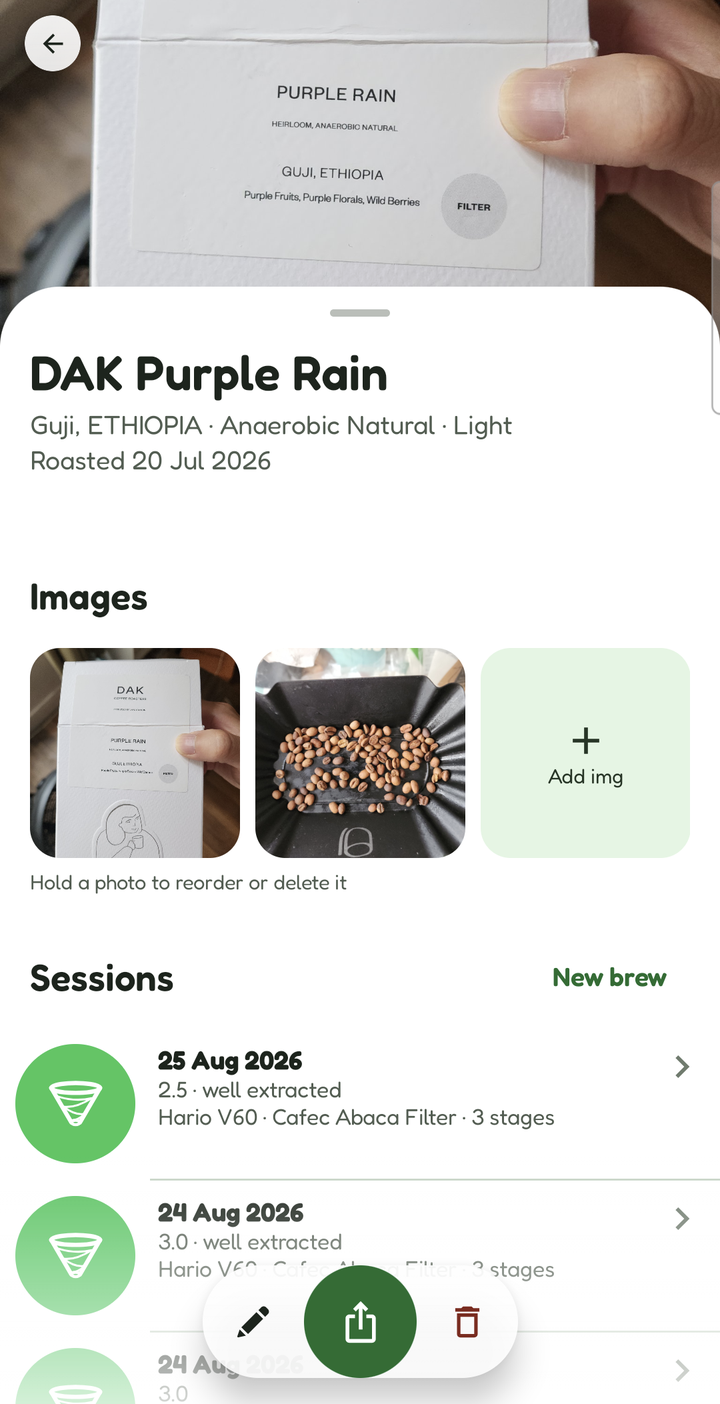Share DAK Purple Rain coffee
Image resolution: width=720 pixels, height=1404 pixels.
(360, 1322)
